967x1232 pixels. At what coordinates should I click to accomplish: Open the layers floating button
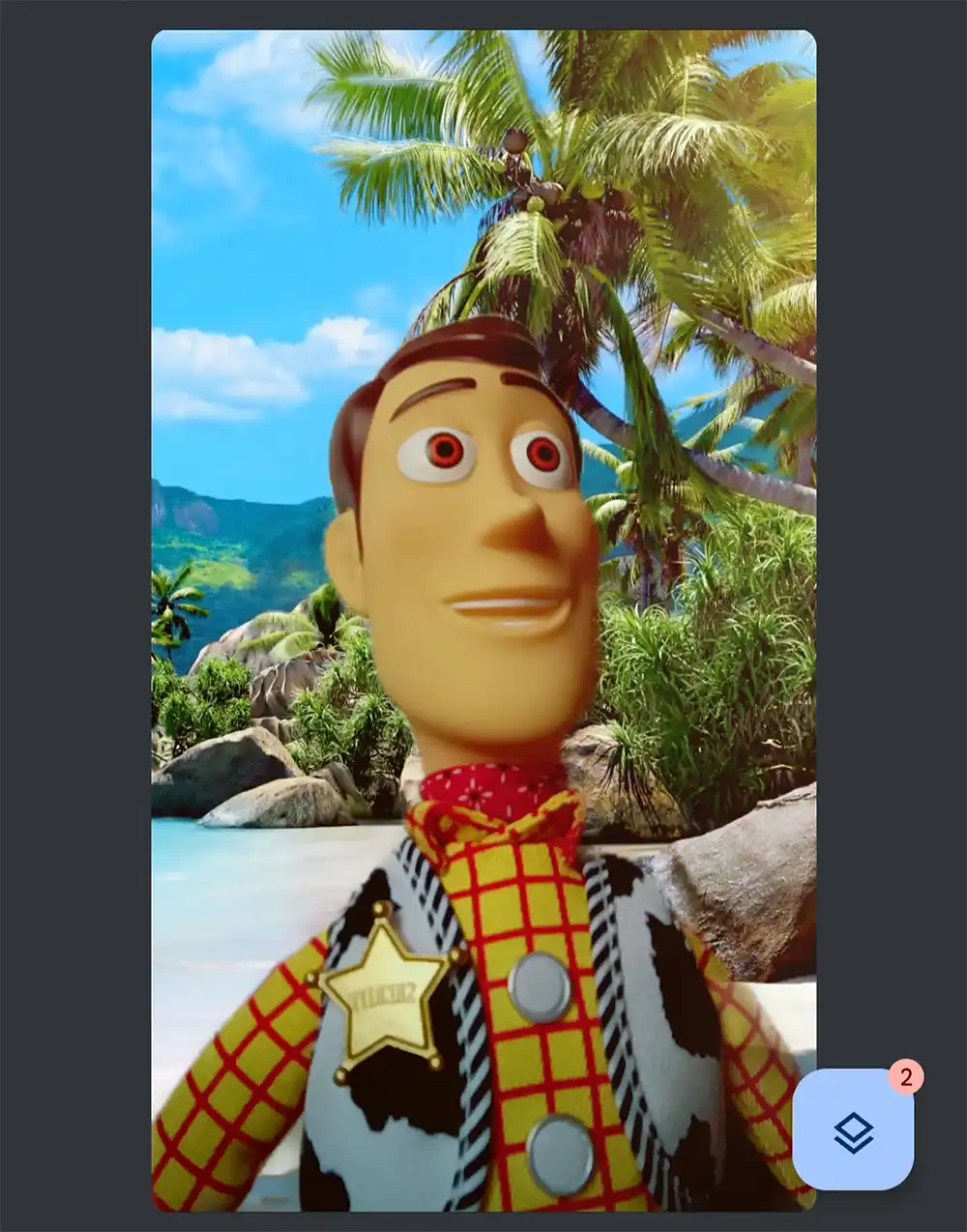853,1130
